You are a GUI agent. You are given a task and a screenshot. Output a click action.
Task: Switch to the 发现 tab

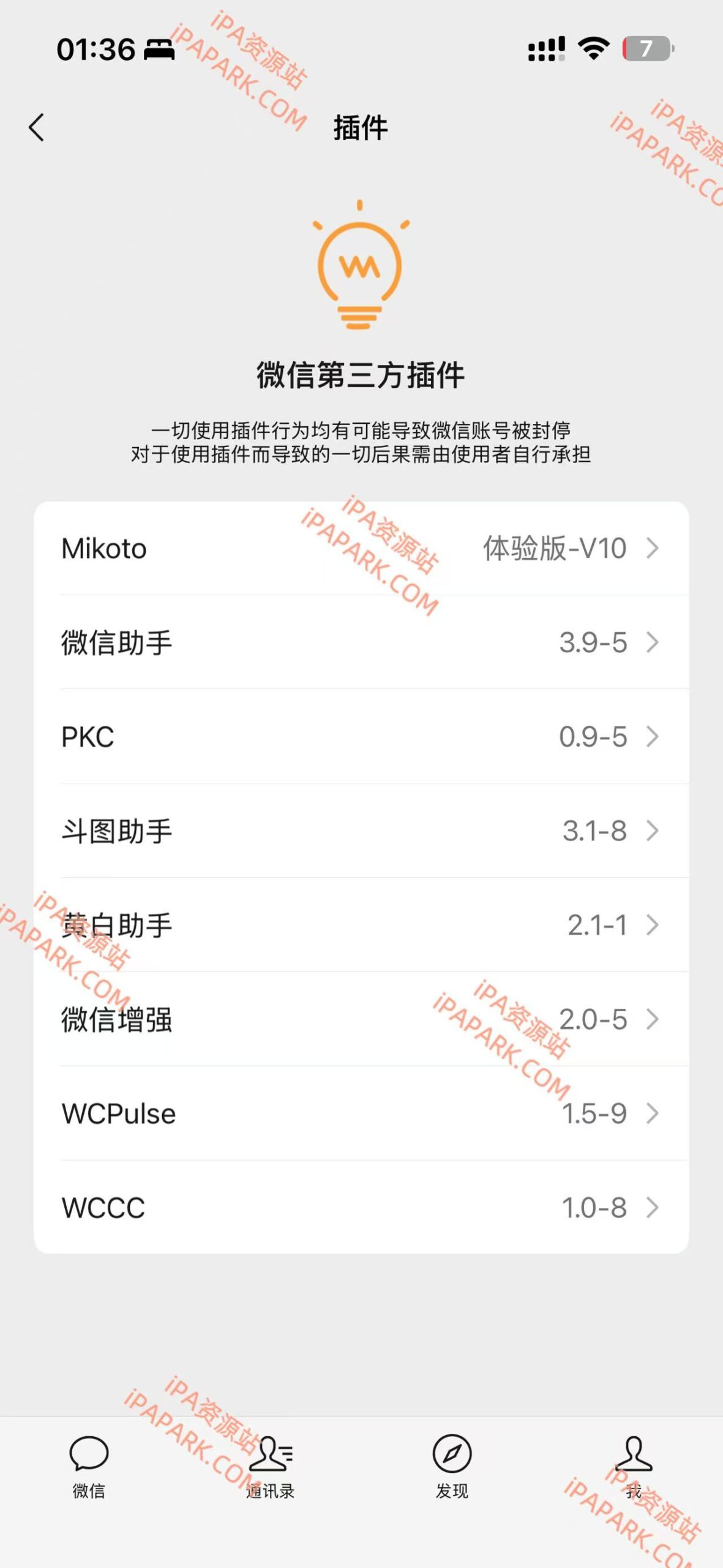[x=451, y=1470]
